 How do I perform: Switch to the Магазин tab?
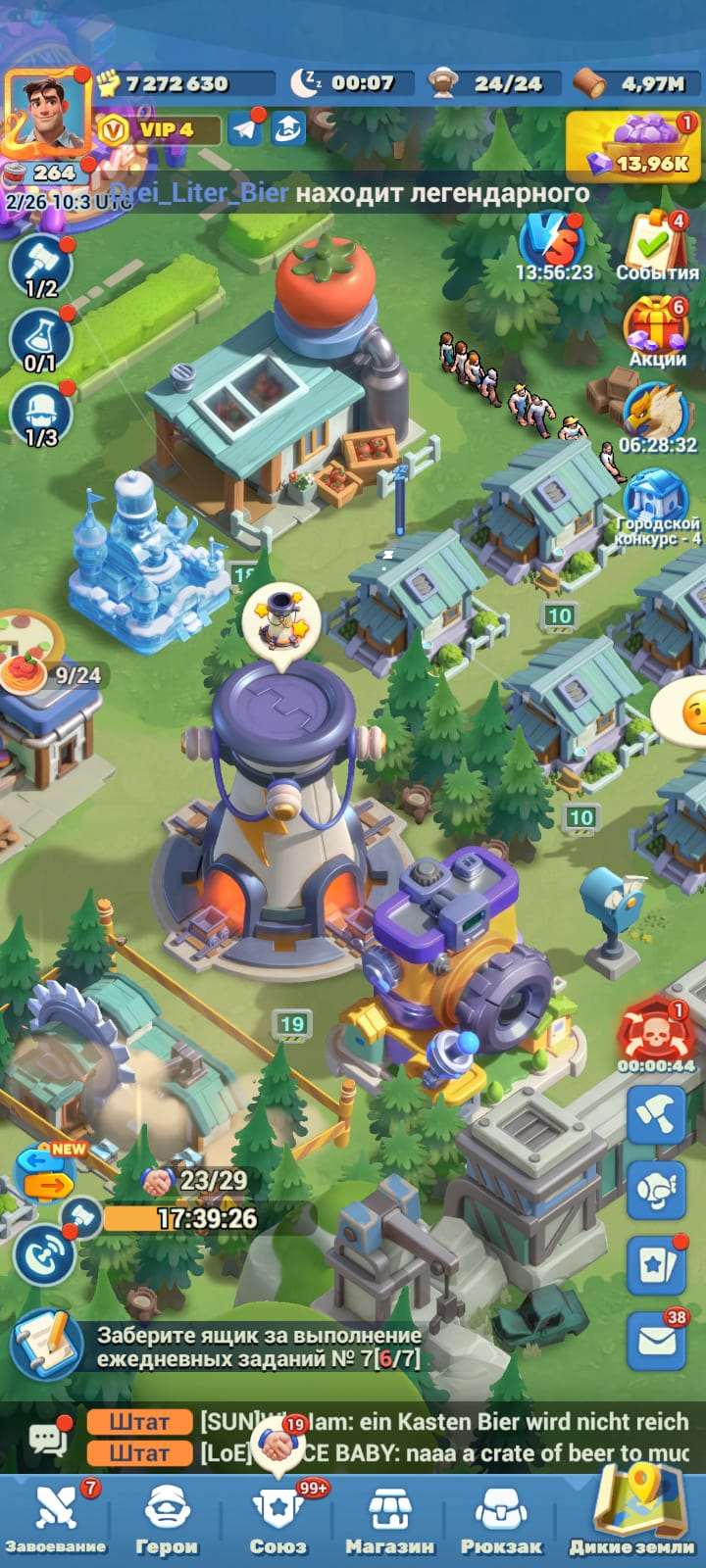coord(389,1519)
